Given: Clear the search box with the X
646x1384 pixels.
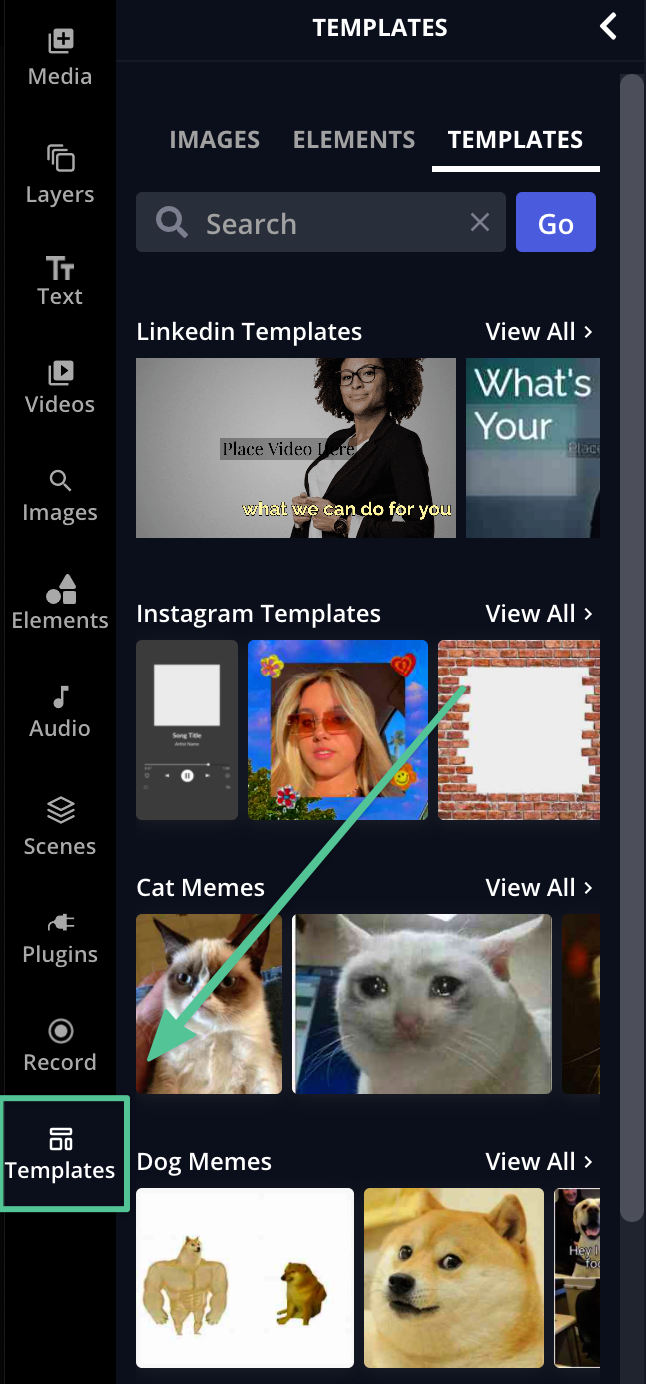Looking at the screenshot, I should pos(480,222).
